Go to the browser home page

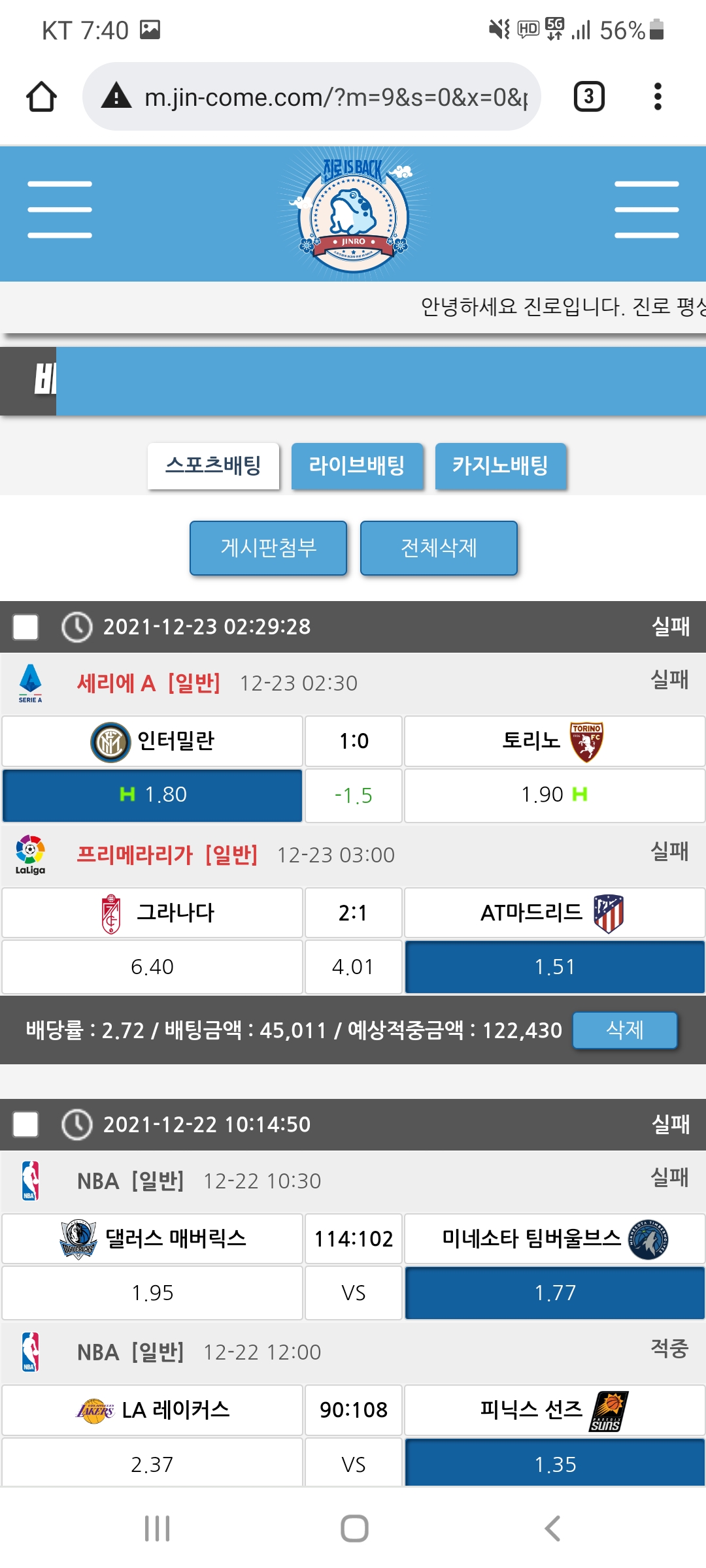41,97
